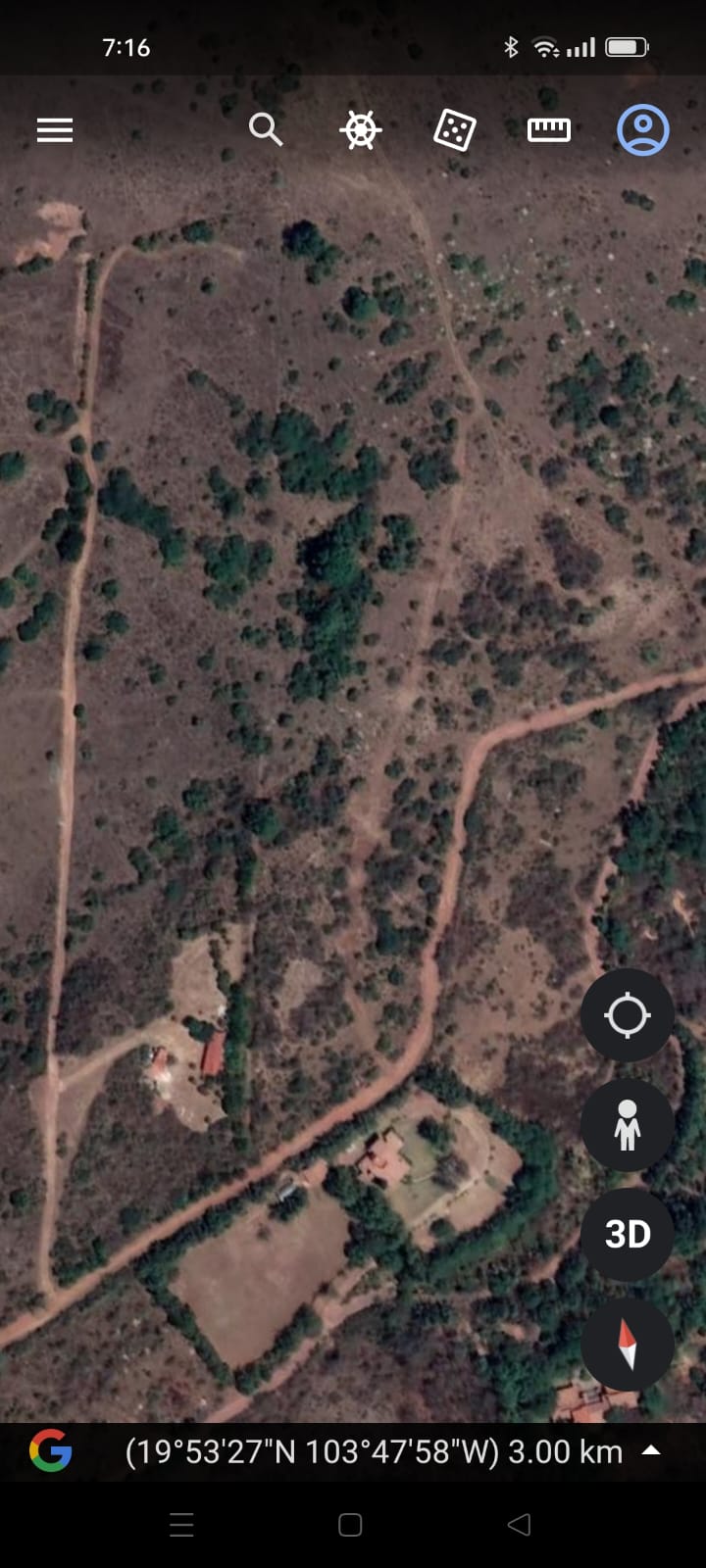Go back with system back button
The width and height of the screenshot is (706, 1568).
[x=519, y=1525]
